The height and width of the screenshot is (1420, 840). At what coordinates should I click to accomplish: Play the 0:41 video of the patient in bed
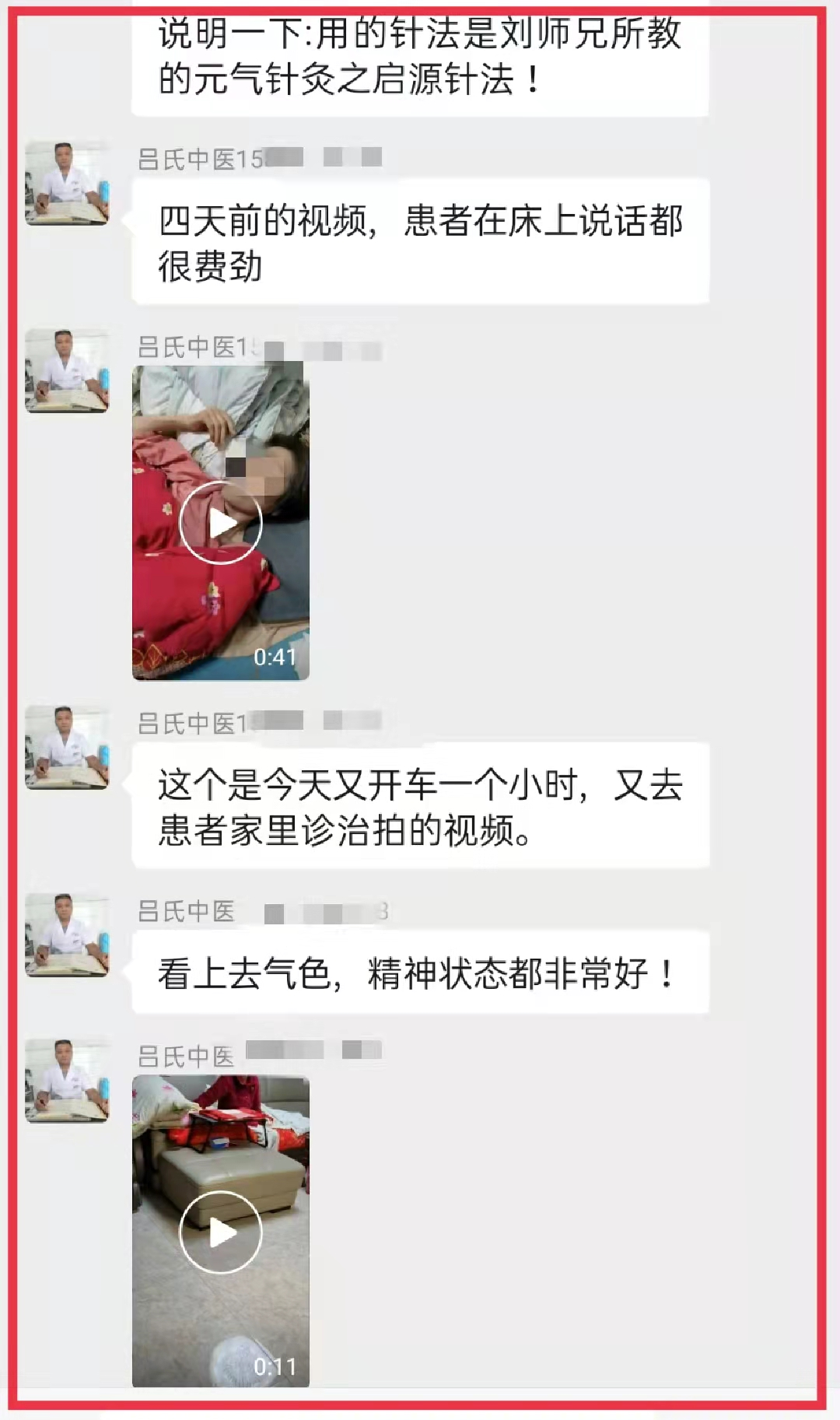[x=221, y=522]
